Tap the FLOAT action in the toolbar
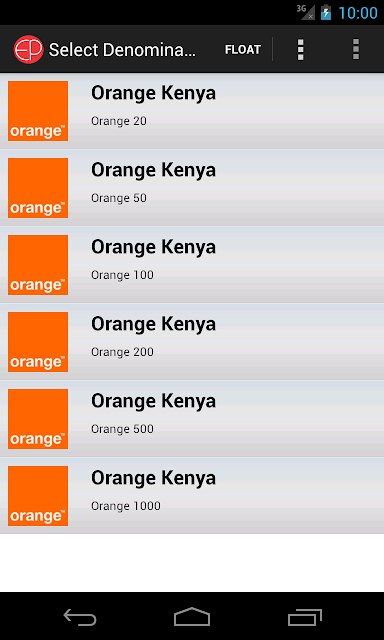384x640 pixels. (x=242, y=49)
